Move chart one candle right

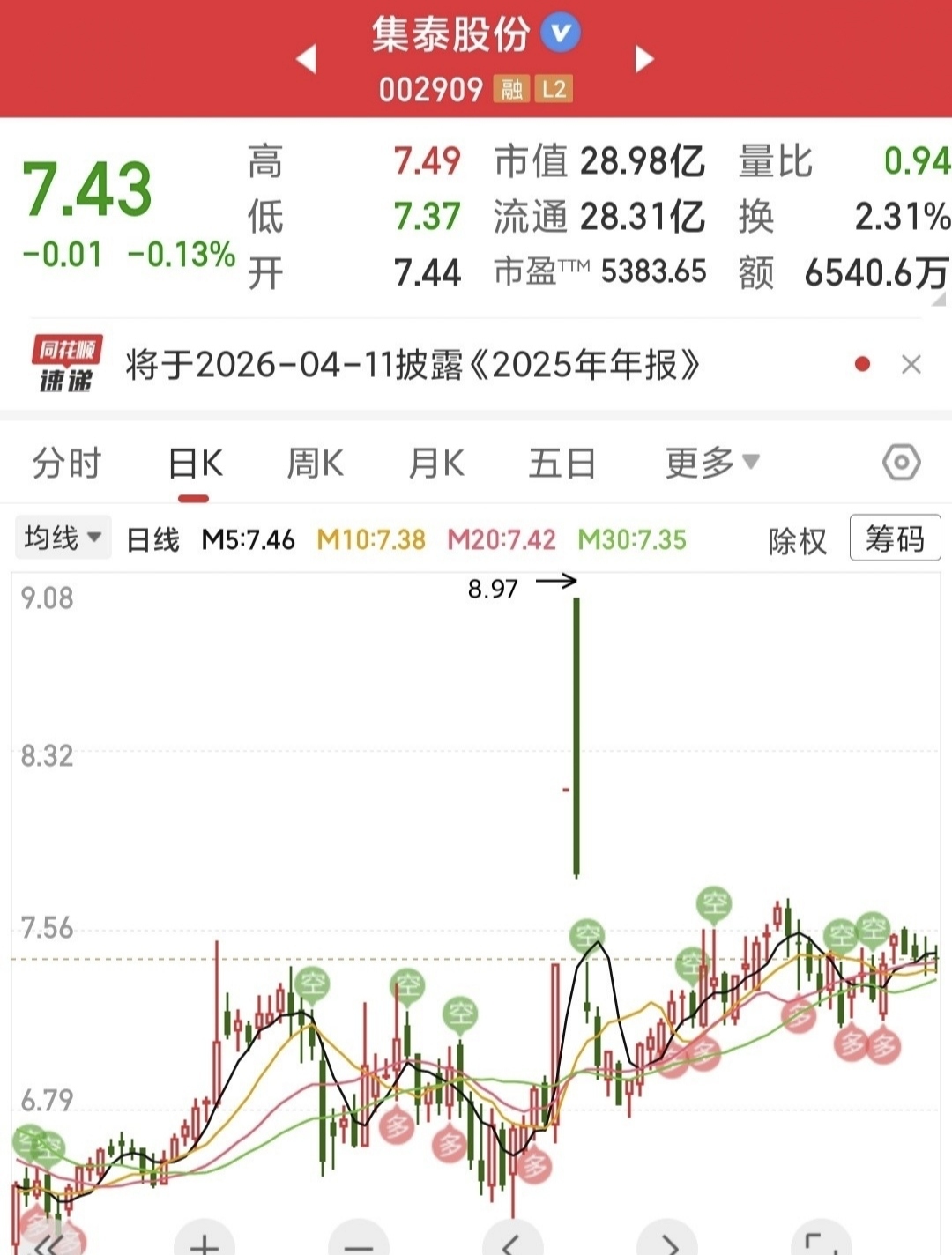pos(667,1243)
